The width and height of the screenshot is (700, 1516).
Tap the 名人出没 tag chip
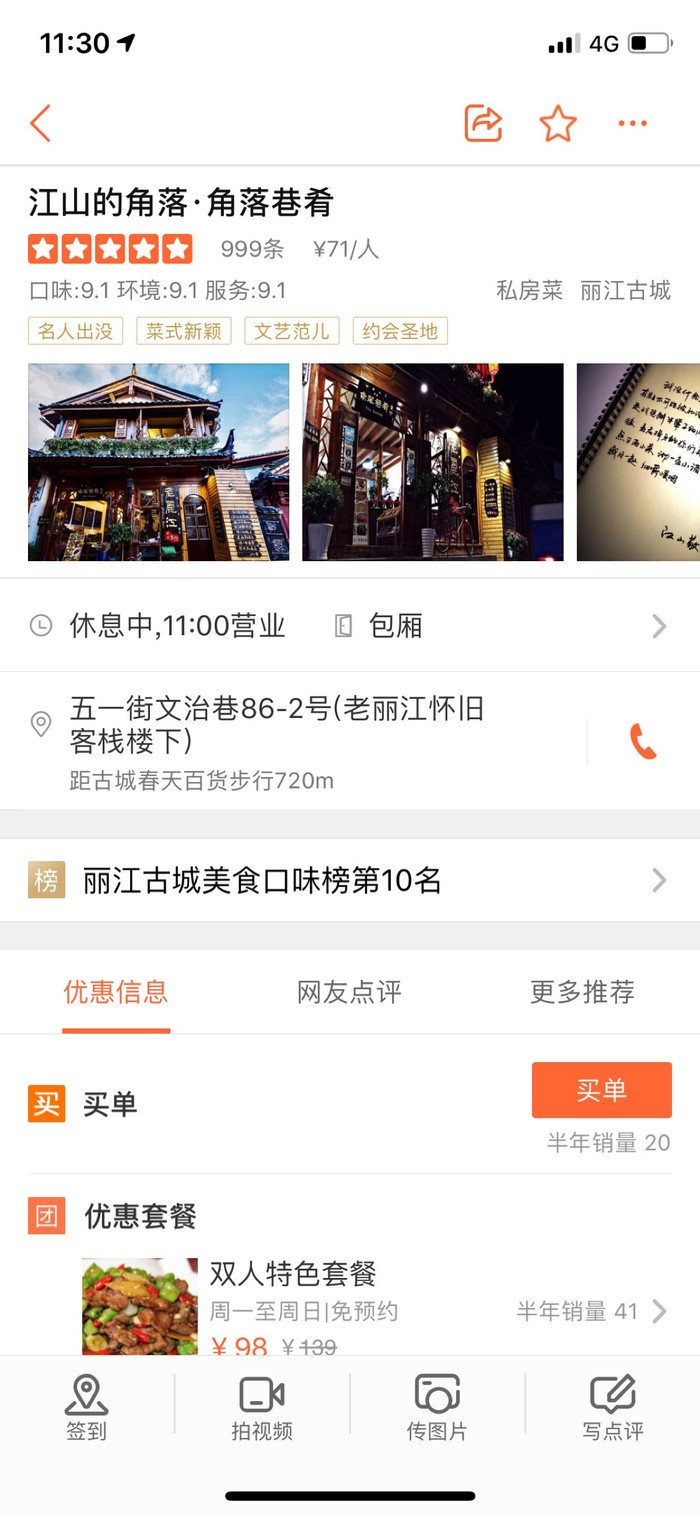(x=76, y=331)
